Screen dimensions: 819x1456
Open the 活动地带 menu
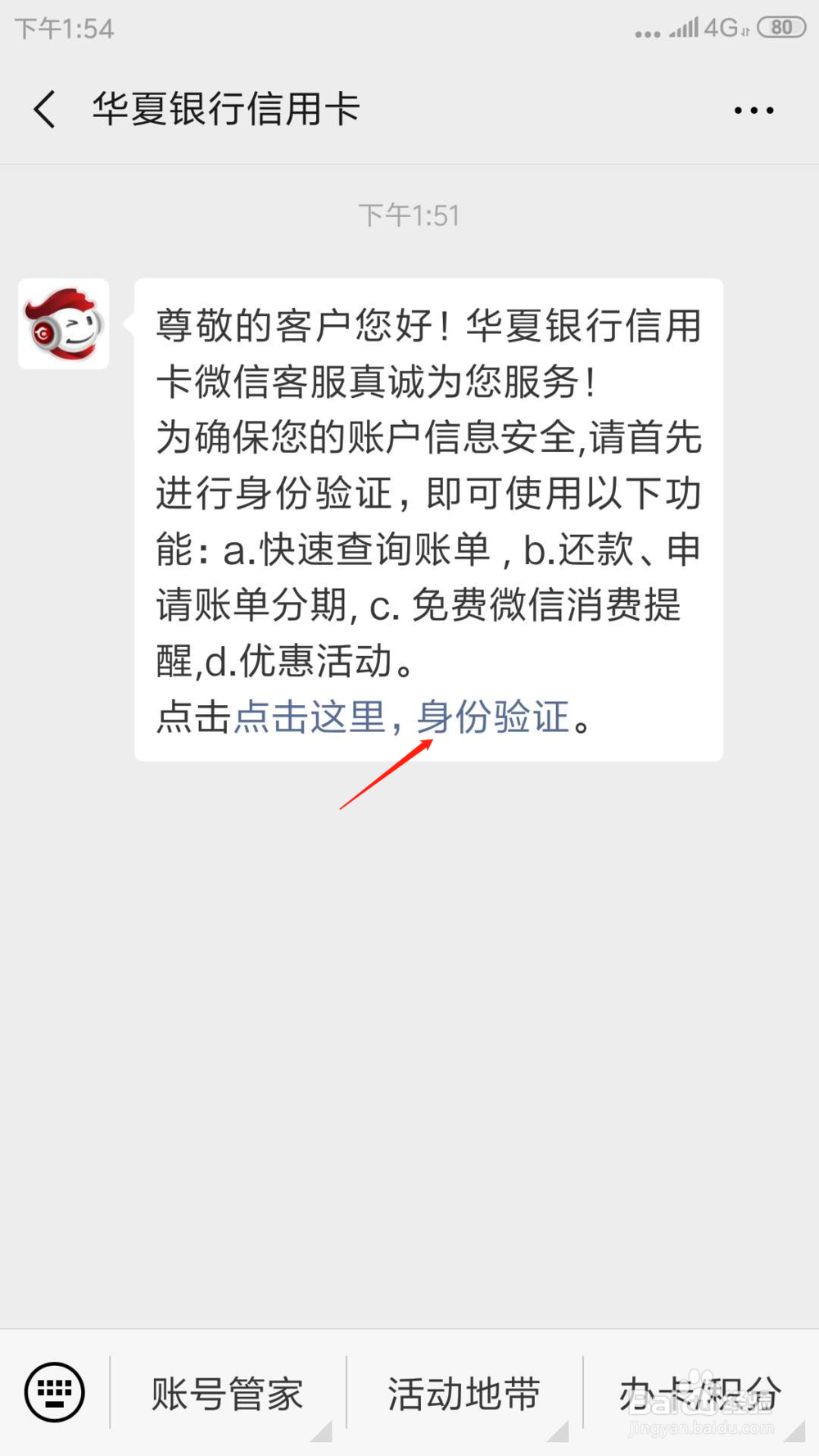tap(464, 1392)
